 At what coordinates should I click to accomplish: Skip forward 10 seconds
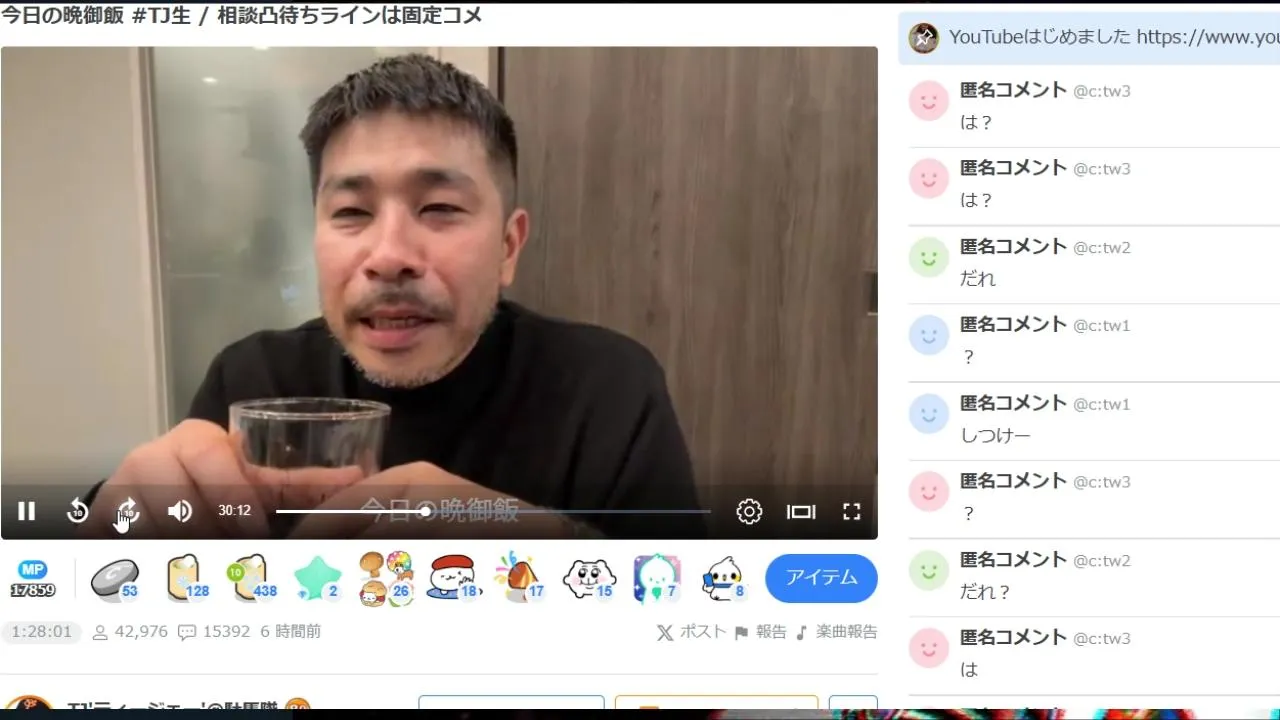tap(128, 511)
